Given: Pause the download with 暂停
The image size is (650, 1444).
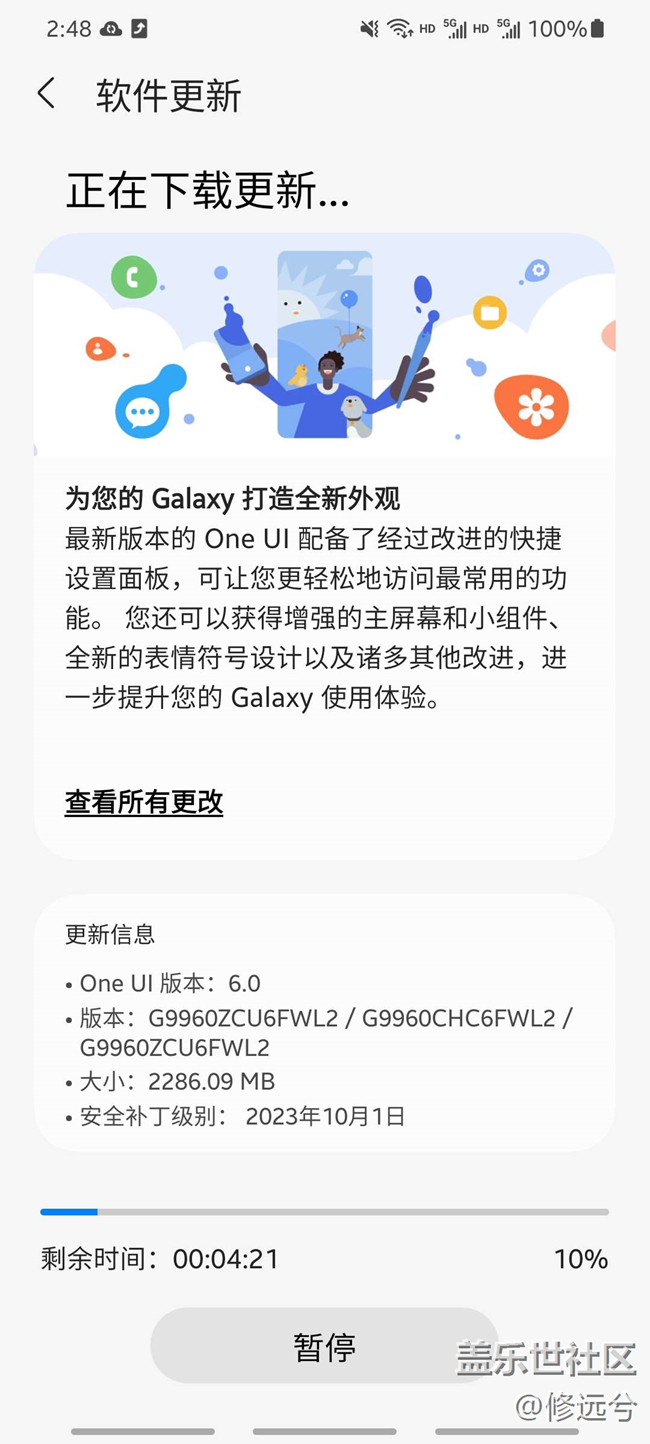Looking at the screenshot, I should click(324, 1346).
